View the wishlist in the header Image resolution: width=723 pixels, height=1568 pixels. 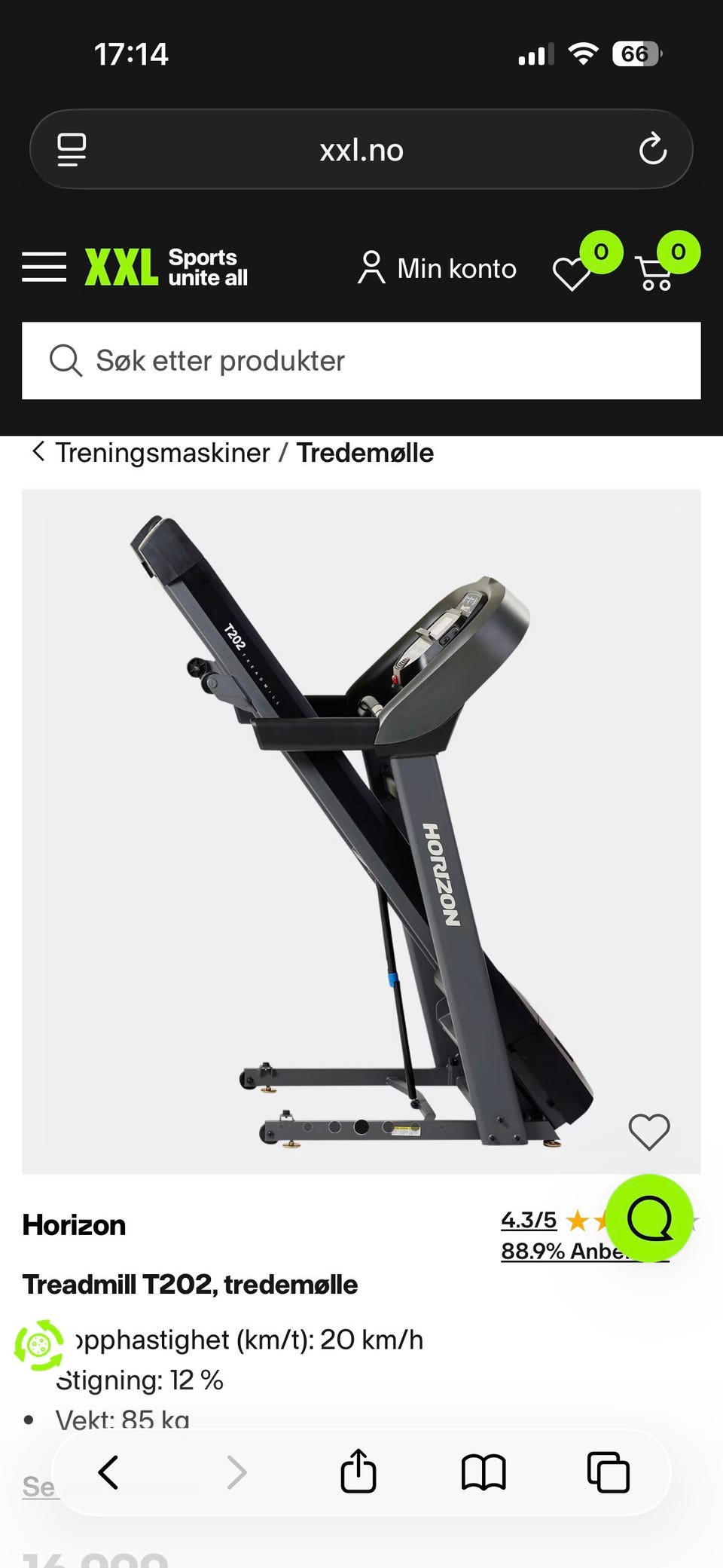tap(572, 273)
